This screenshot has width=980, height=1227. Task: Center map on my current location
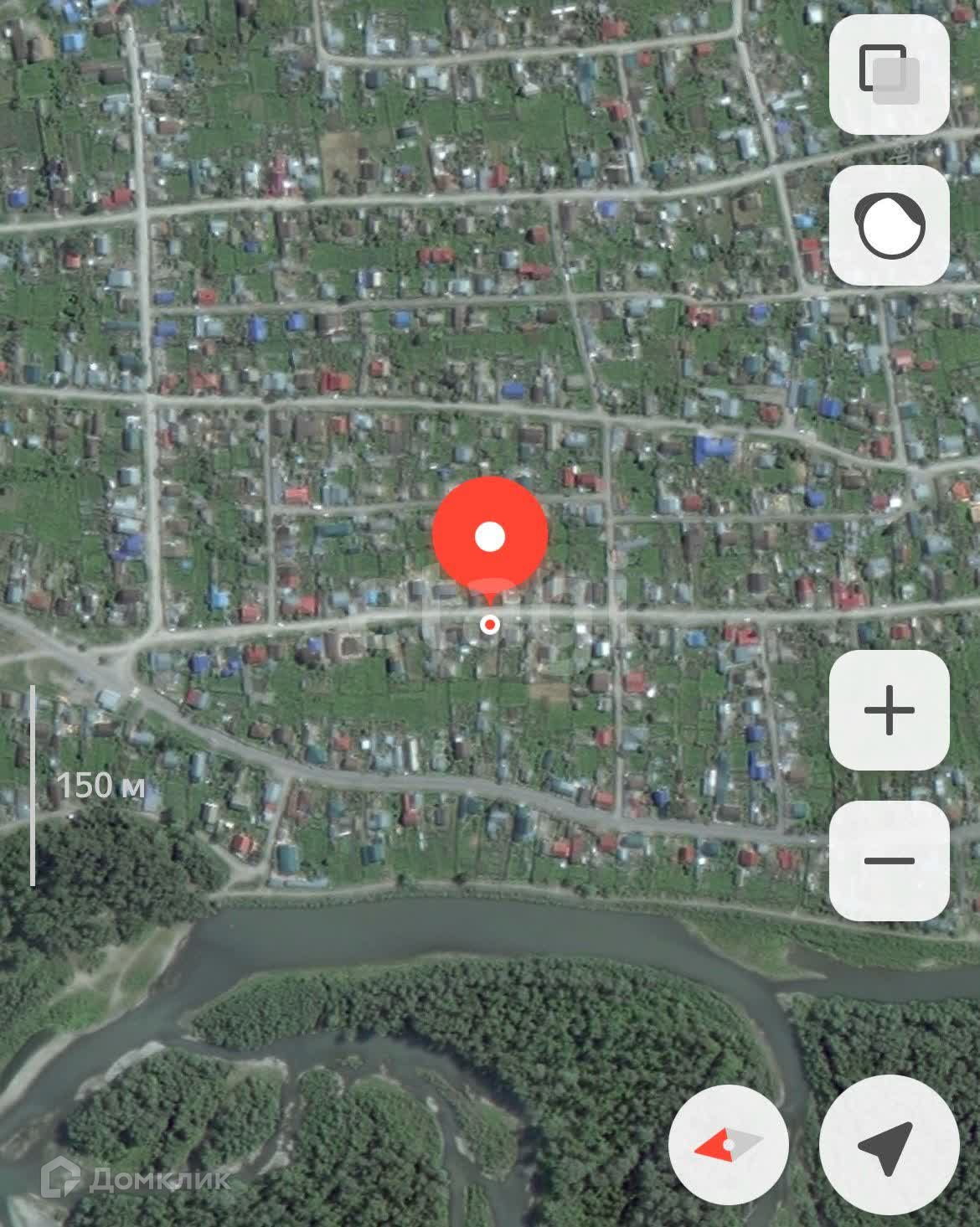889,1144
